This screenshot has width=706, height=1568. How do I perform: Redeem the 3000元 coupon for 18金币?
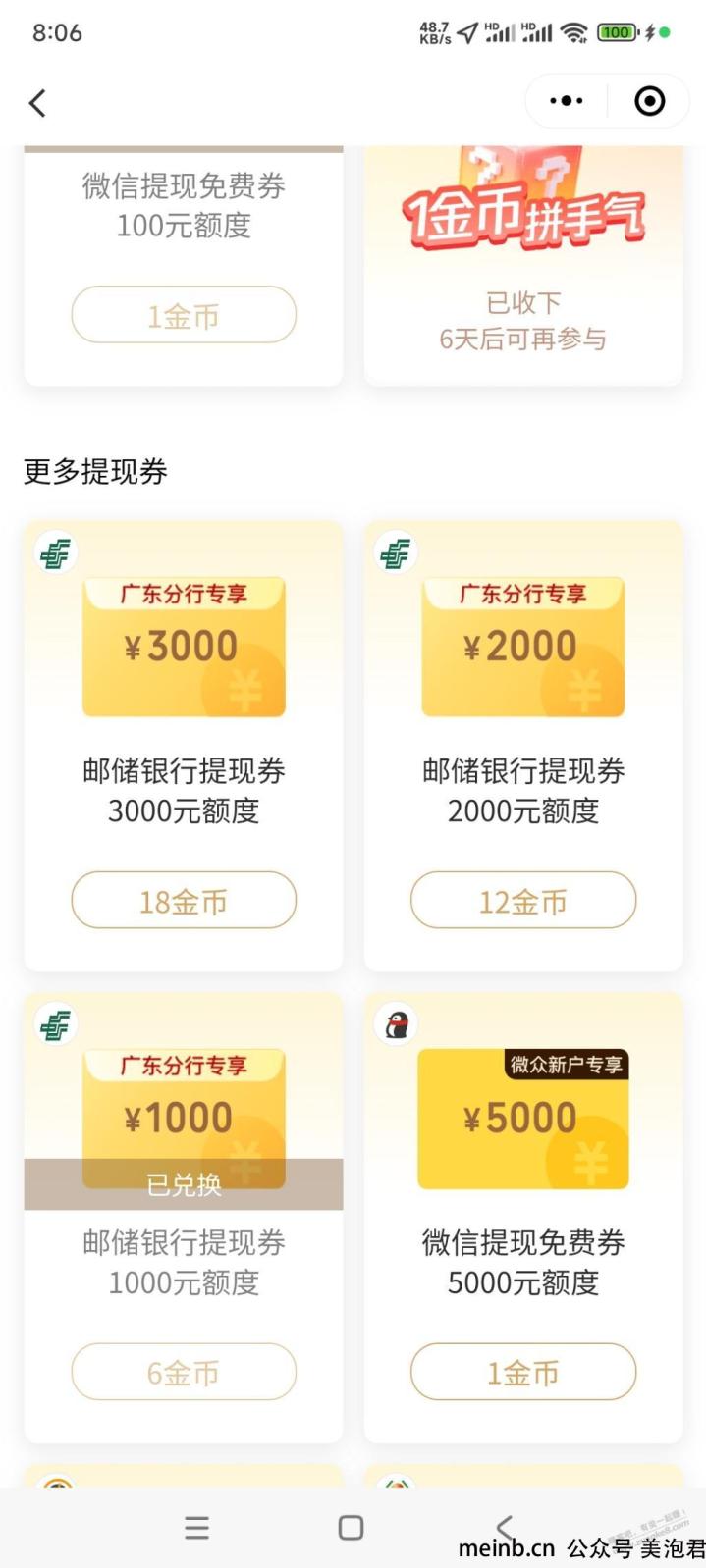(184, 901)
